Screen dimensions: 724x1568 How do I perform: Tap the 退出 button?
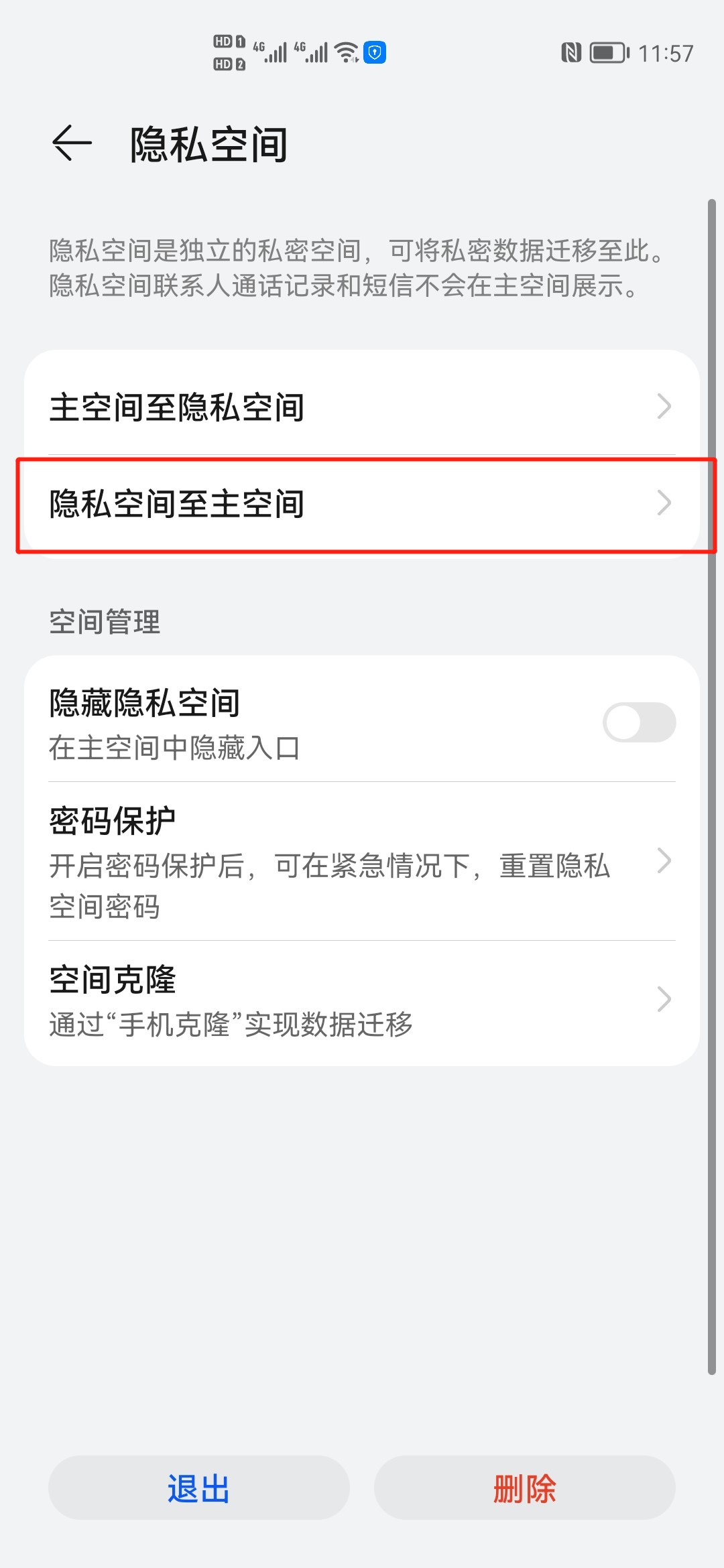[x=199, y=1488]
